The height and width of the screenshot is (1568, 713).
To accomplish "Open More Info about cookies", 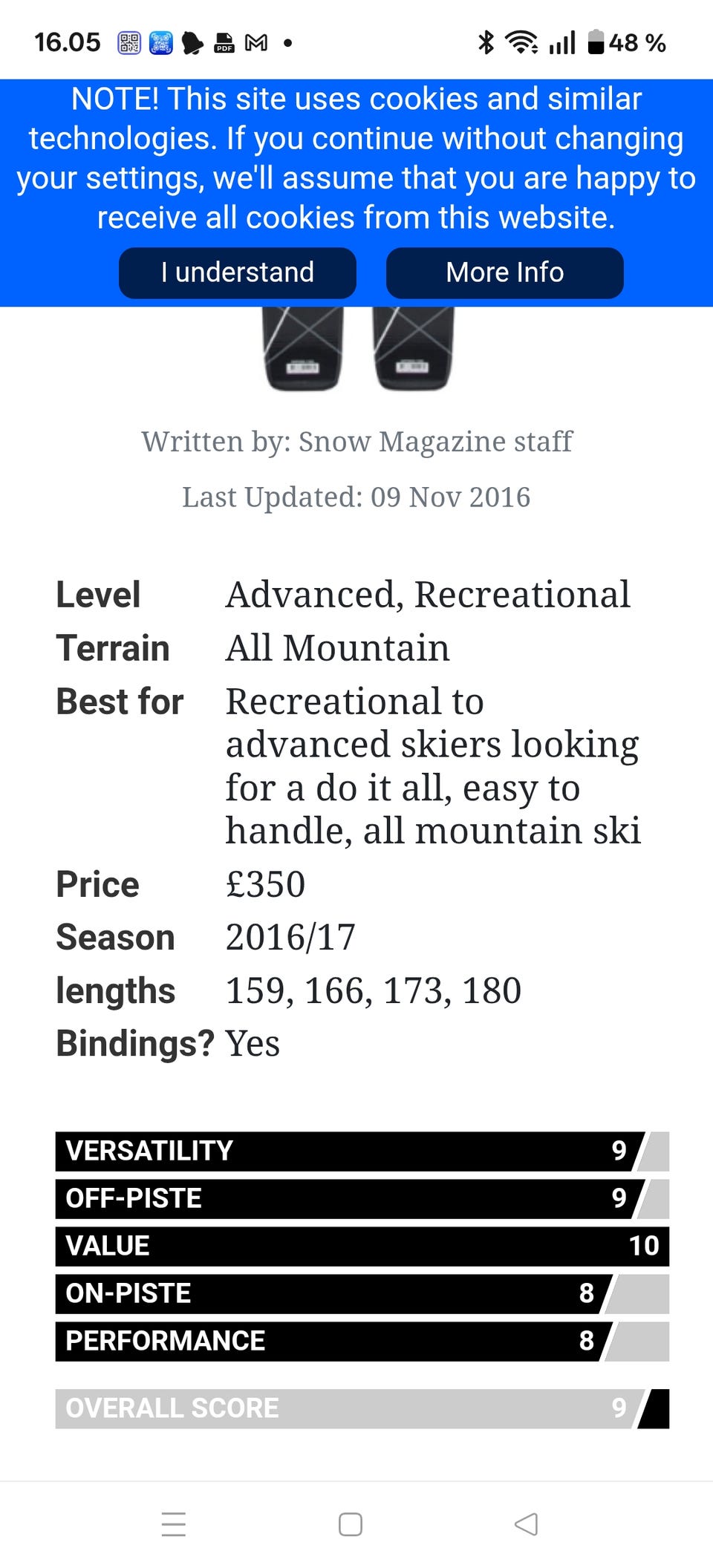I will click(x=504, y=272).
